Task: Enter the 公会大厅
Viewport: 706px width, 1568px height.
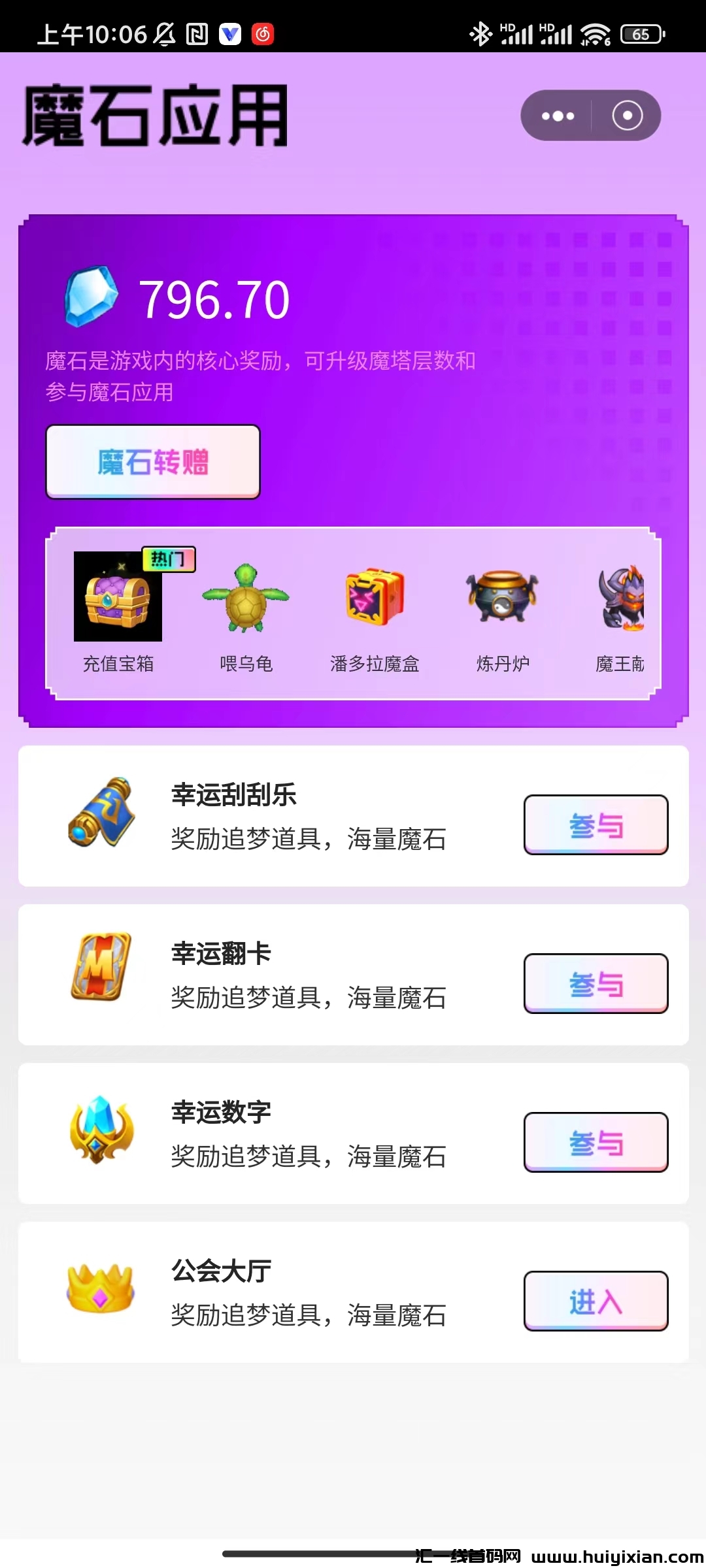Action: point(596,1301)
